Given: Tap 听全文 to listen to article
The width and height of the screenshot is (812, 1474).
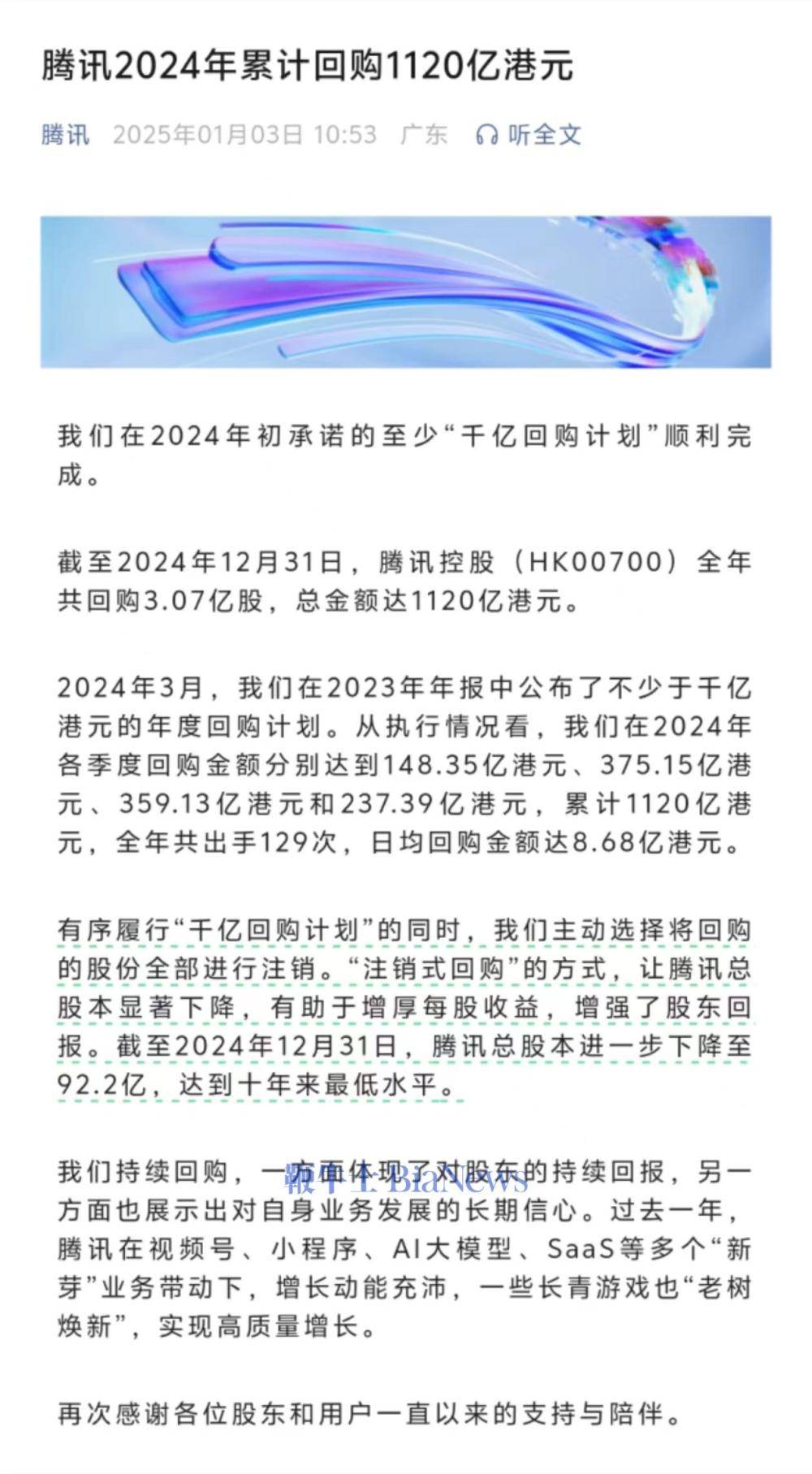Looking at the screenshot, I should click(x=529, y=134).
